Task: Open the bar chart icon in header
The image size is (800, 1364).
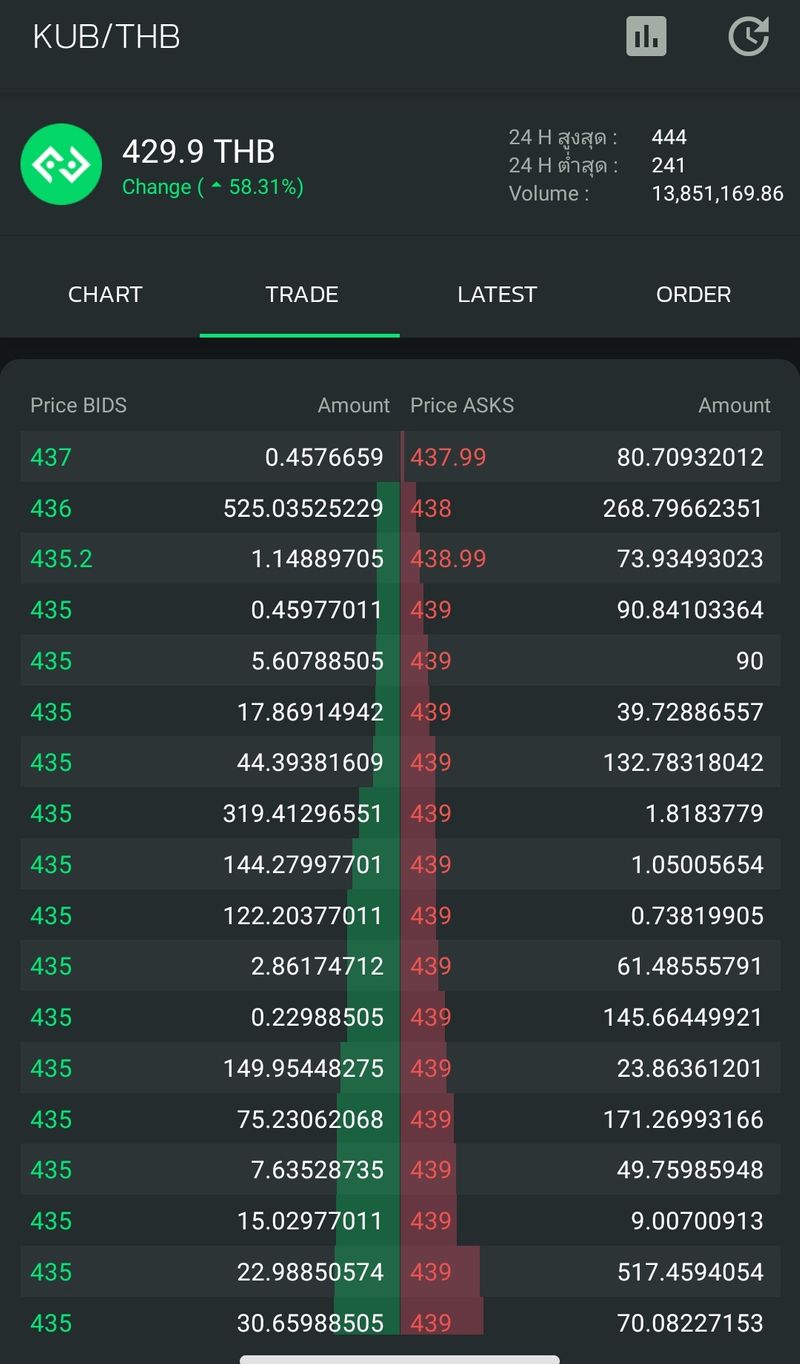Action: (646, 37)
